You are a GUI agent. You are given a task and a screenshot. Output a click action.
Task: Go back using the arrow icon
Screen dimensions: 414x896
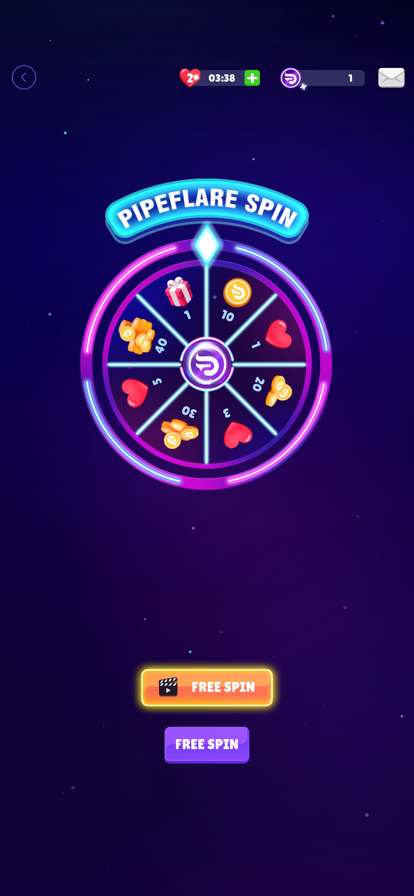24,77
